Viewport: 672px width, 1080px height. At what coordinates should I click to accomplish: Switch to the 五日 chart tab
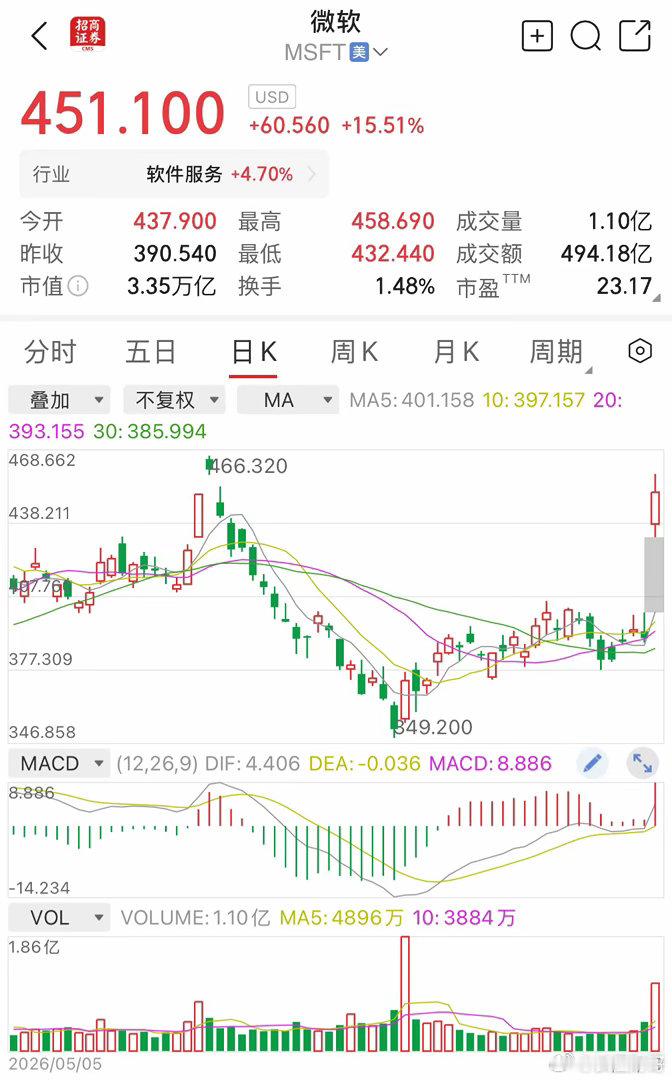point(150,352)
